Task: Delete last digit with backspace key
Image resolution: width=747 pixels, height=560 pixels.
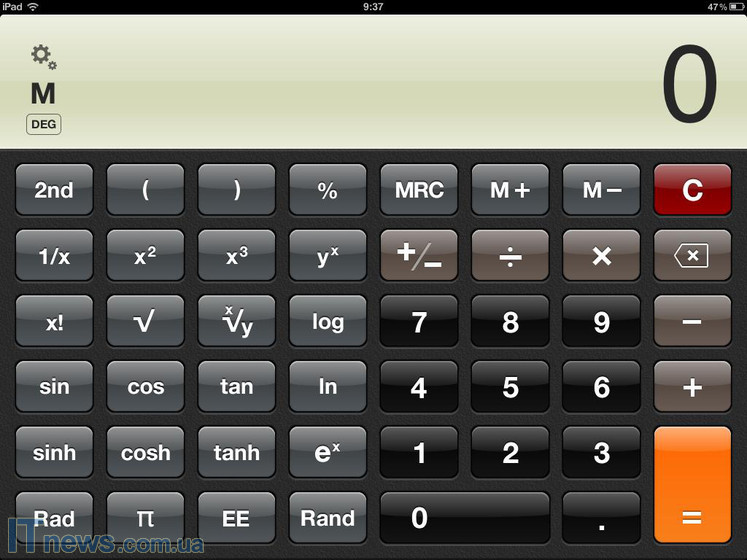Action: coord(692,256)
